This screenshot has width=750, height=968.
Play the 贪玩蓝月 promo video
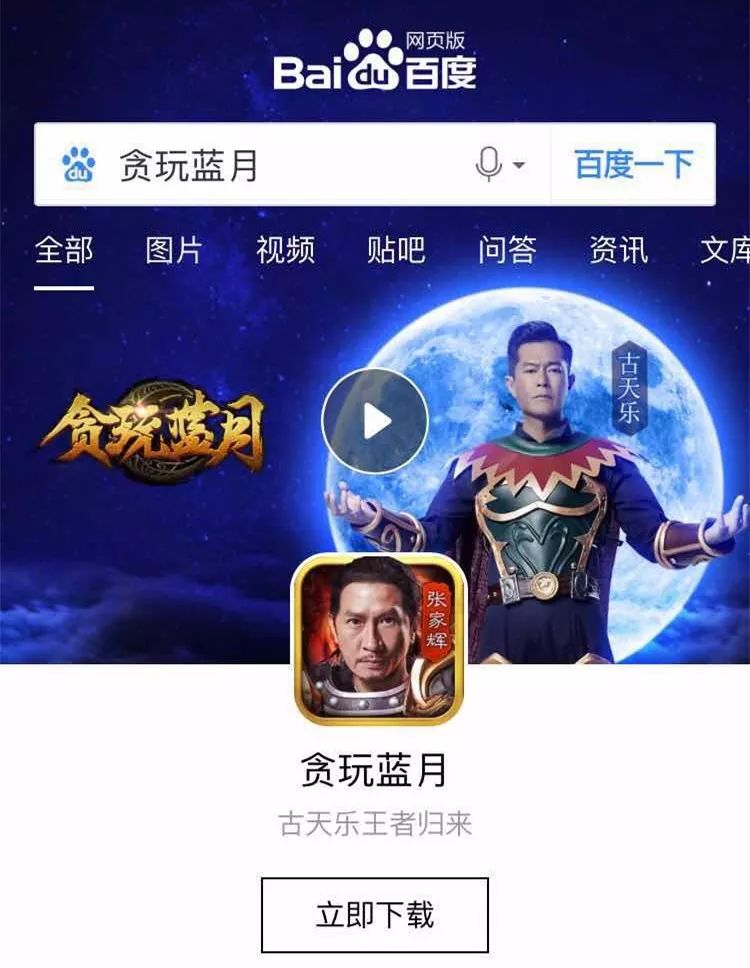(x=375, y=422)
